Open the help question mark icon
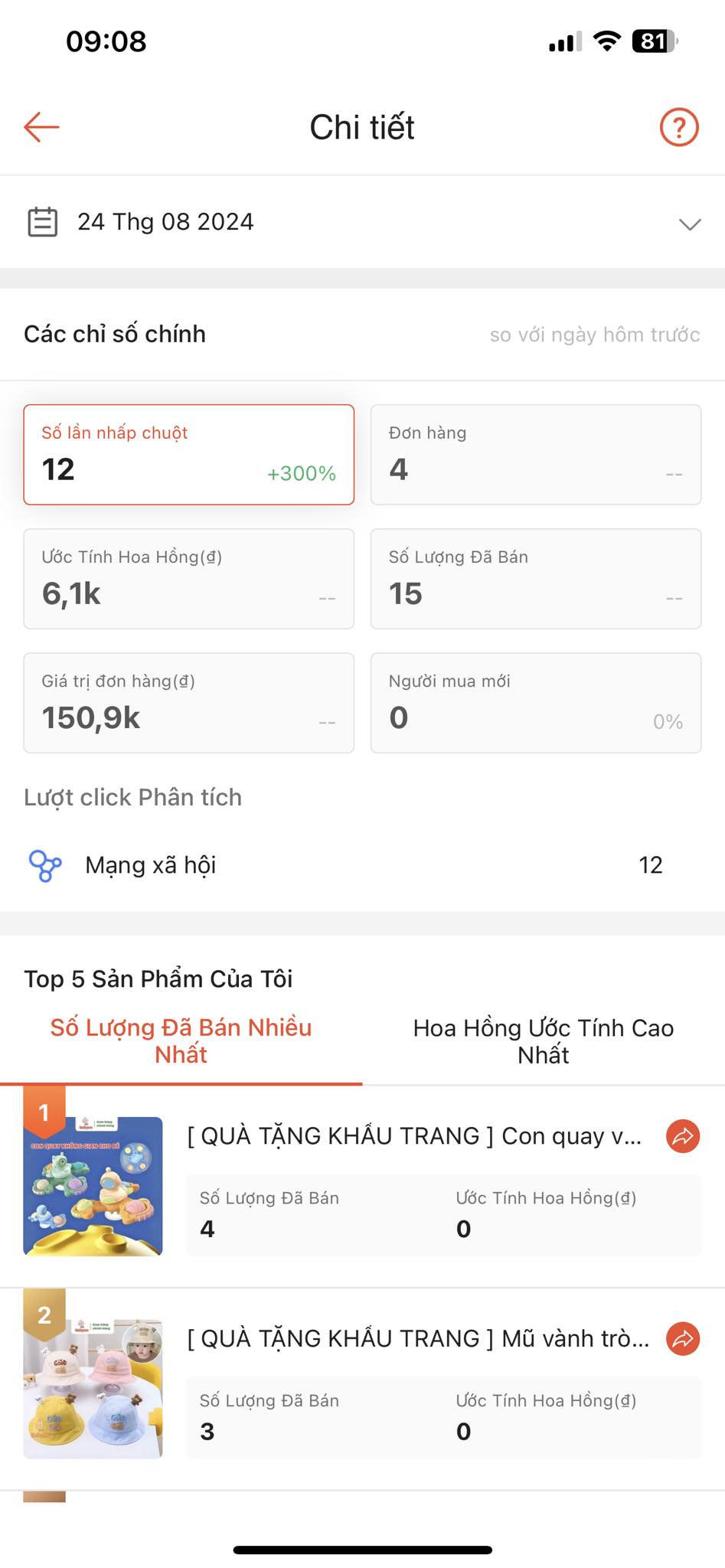The image size is (725, 1568). tap(679, 127)
